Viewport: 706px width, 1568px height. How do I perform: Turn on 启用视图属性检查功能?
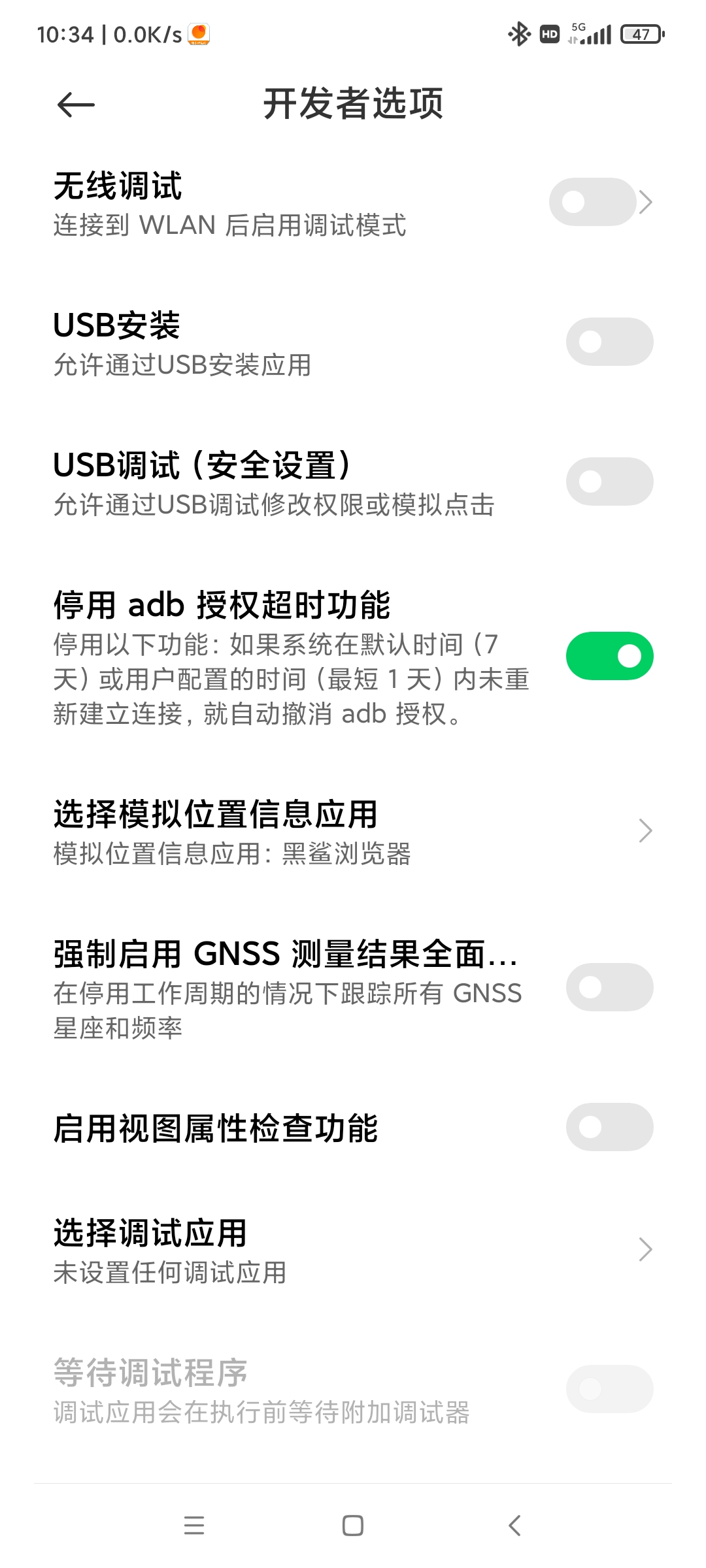[x=609, y=1127]
